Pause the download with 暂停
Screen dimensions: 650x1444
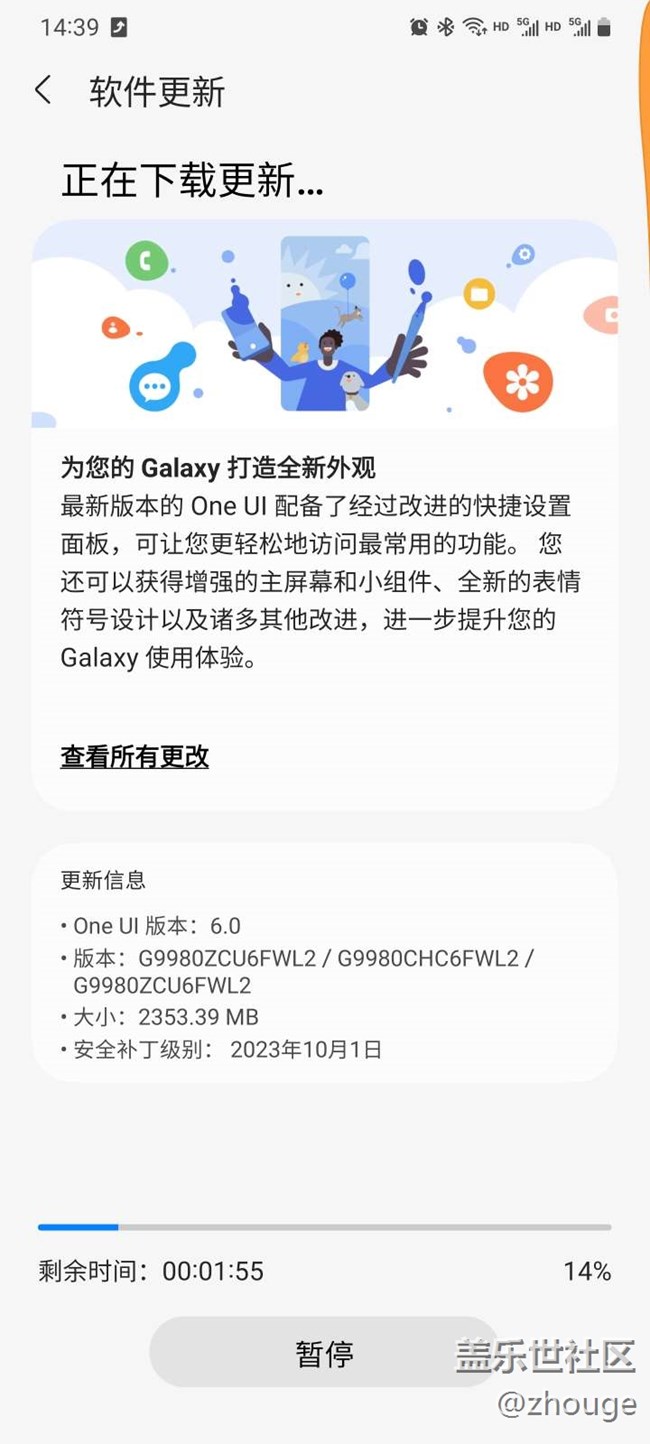coord(324,1353)
